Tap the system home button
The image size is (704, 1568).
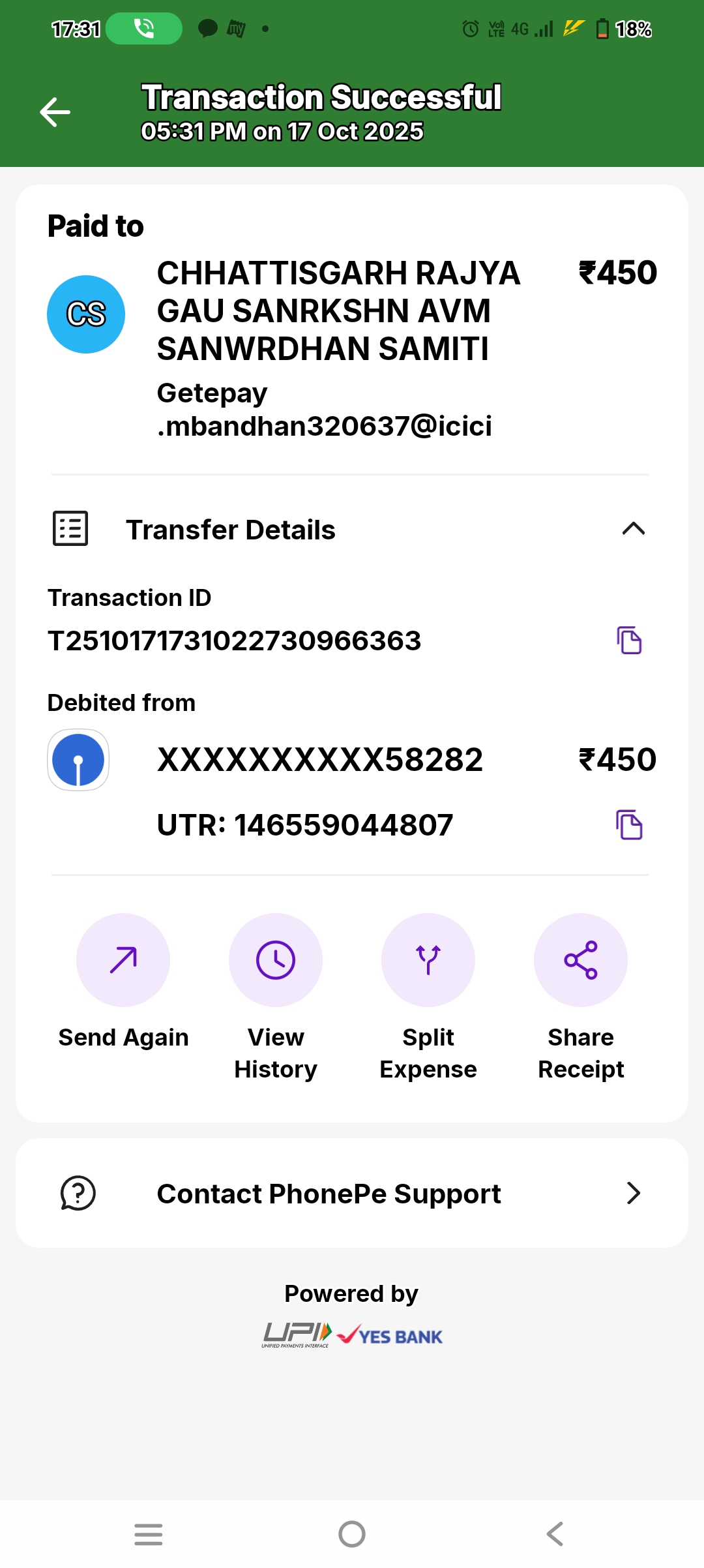pos(352,1534)
